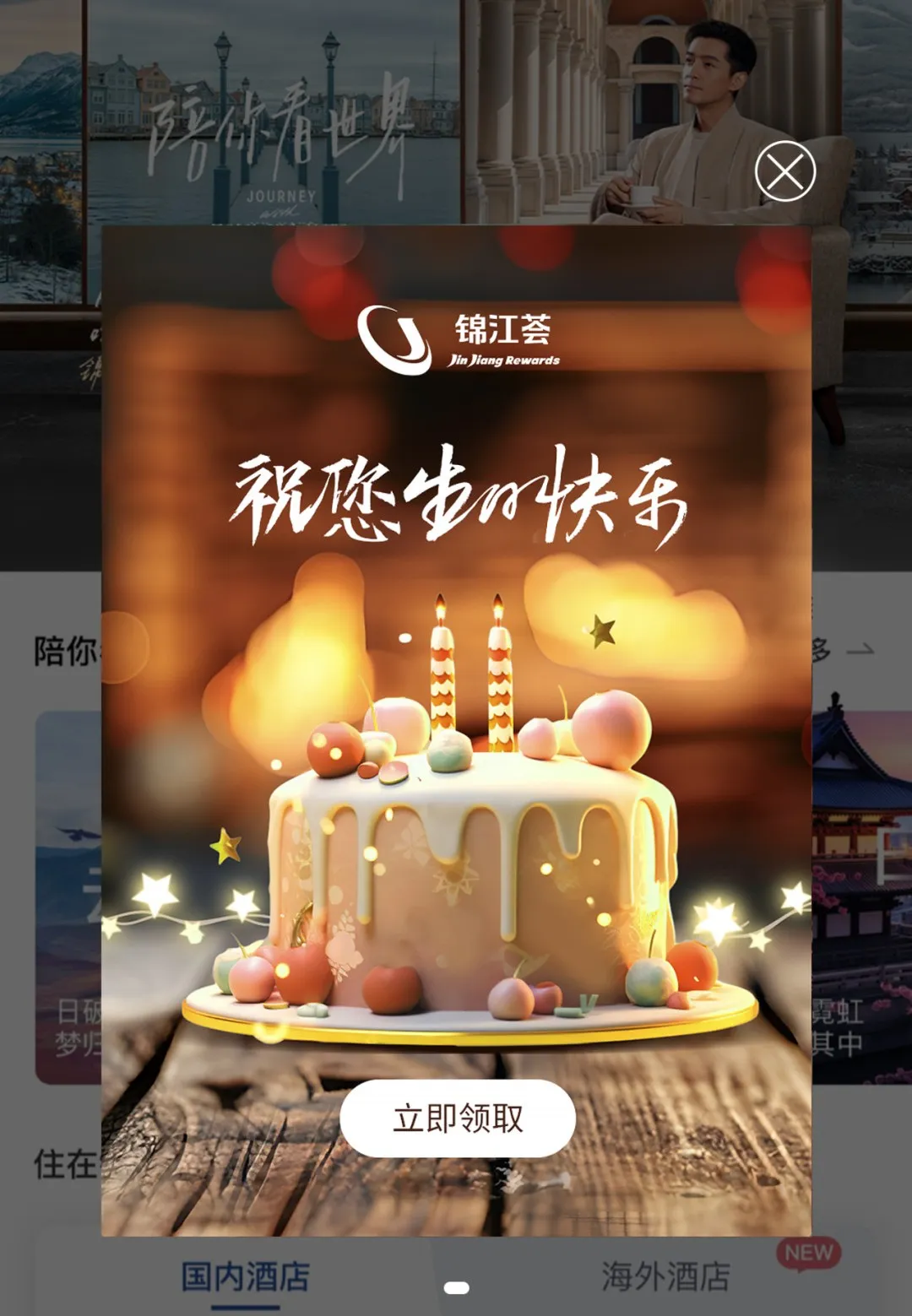This screenshot has height=1316, width=912.
Task: Tap the 立即领取 button
Action: [458, 1118]
